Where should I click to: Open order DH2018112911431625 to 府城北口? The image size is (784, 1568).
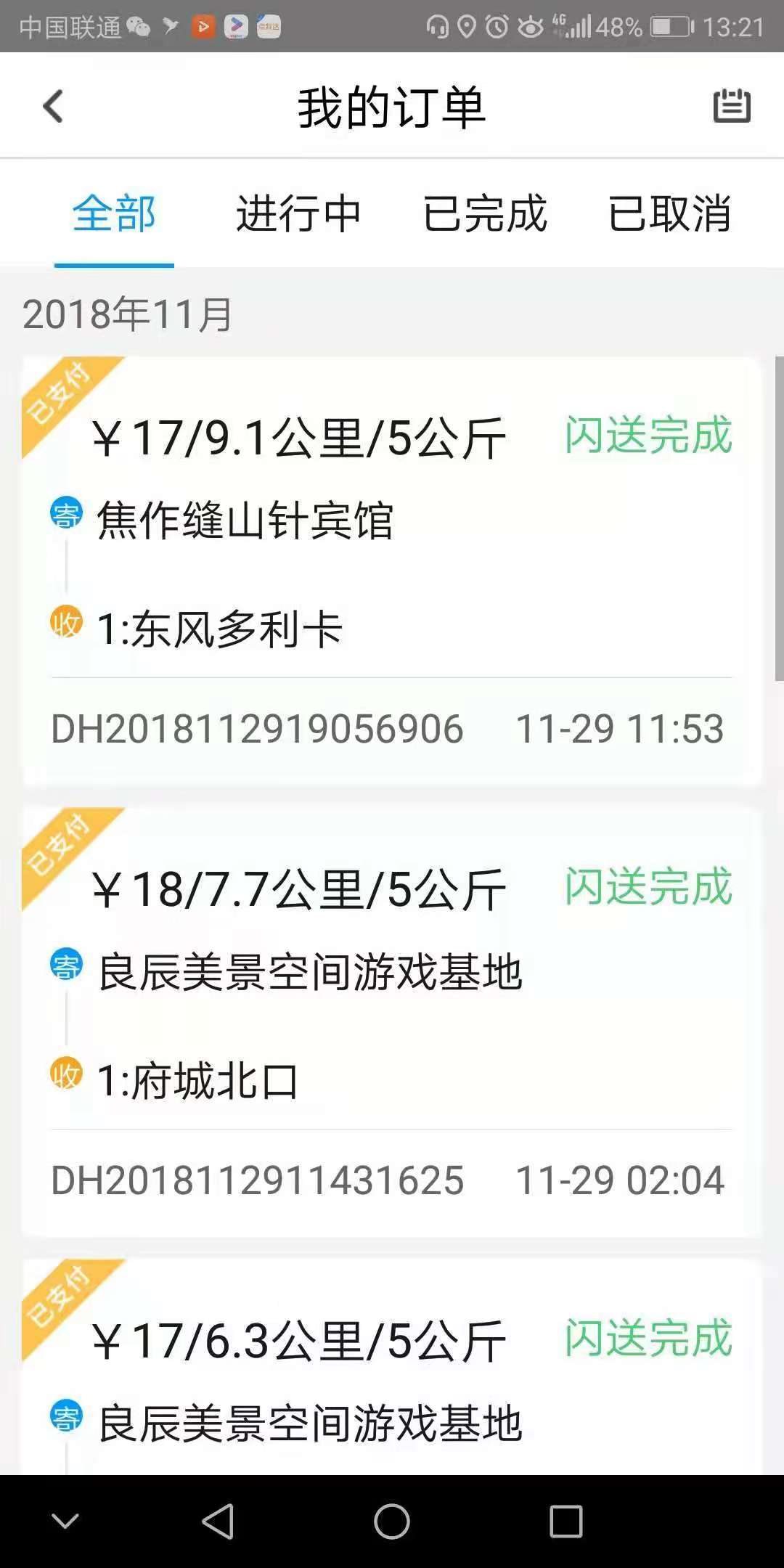[x=392, y=1022]
